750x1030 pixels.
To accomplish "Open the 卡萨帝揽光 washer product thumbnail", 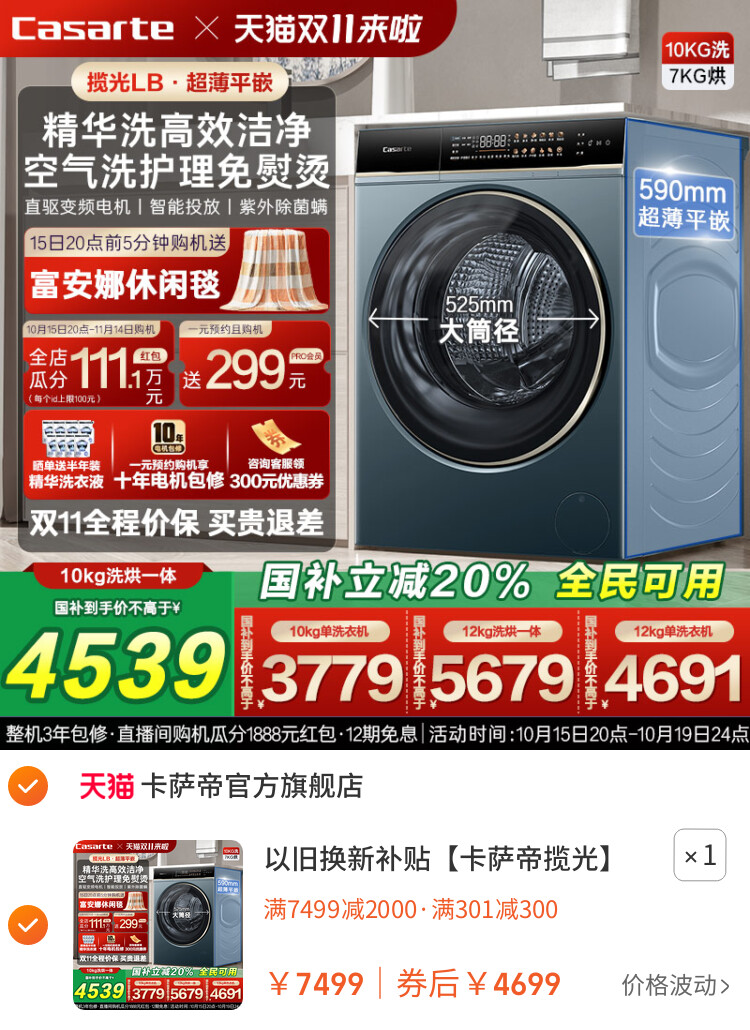I will click(x=158, y=924).
